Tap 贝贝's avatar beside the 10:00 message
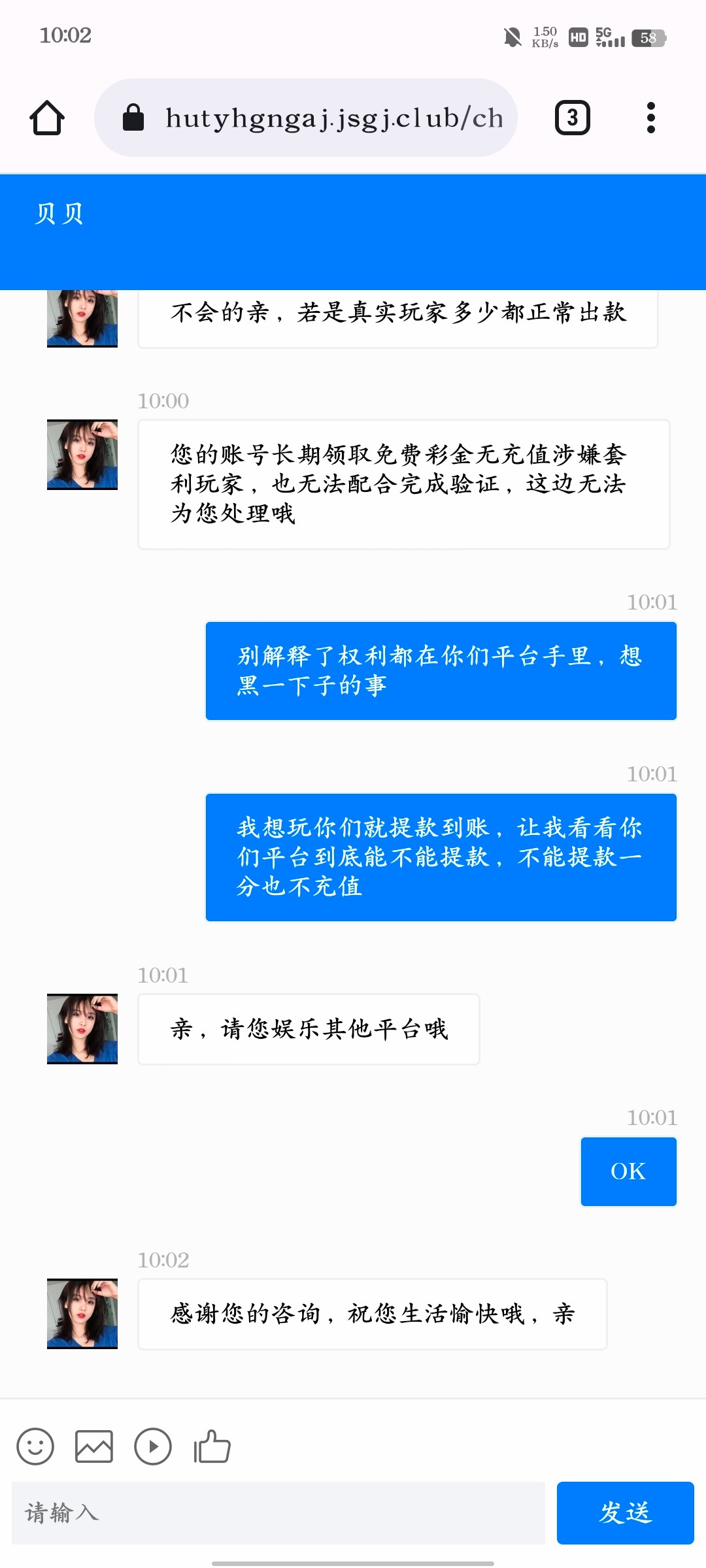The width and height of the screenshot is (706, 1568). click(x=82, y=454)
